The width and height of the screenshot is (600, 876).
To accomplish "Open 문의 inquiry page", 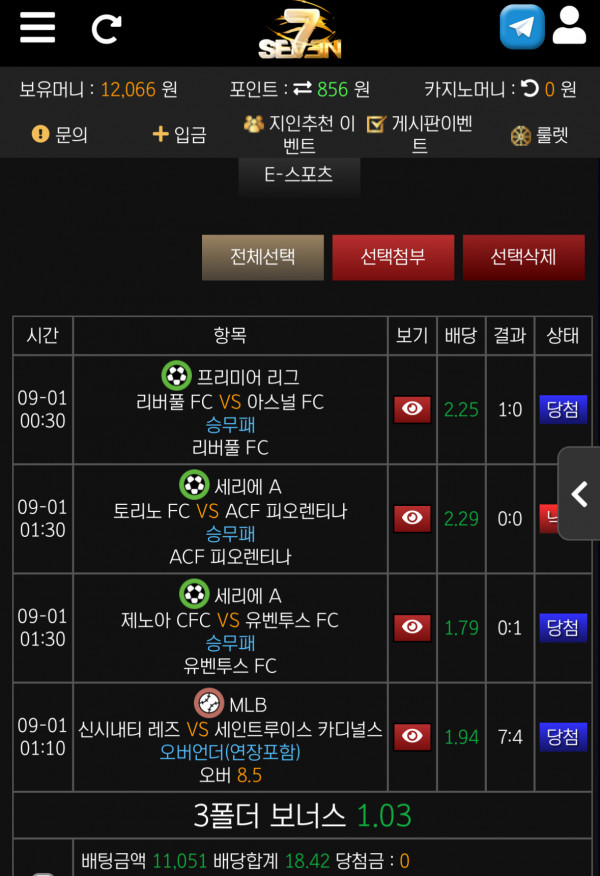I will point(60,134).
